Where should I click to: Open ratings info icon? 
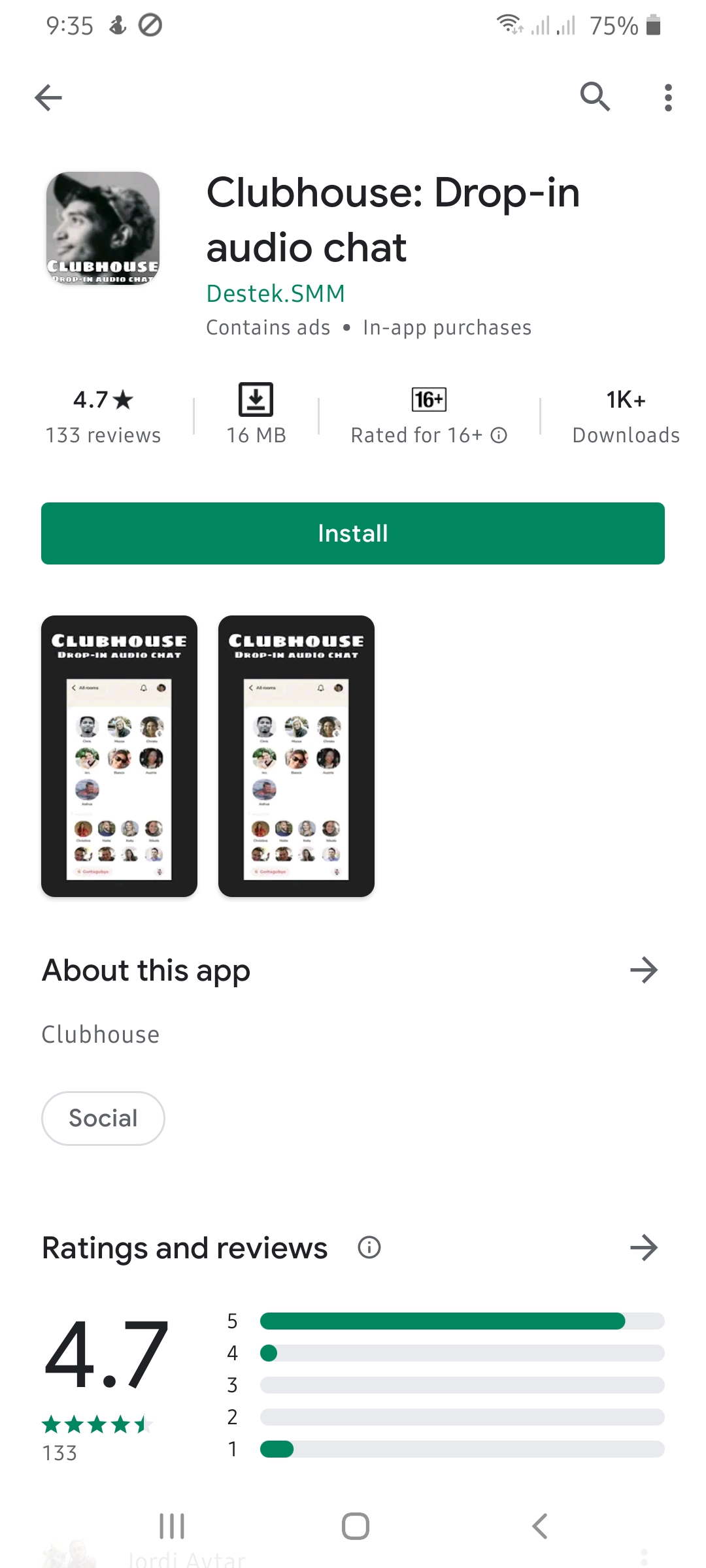369,1247
